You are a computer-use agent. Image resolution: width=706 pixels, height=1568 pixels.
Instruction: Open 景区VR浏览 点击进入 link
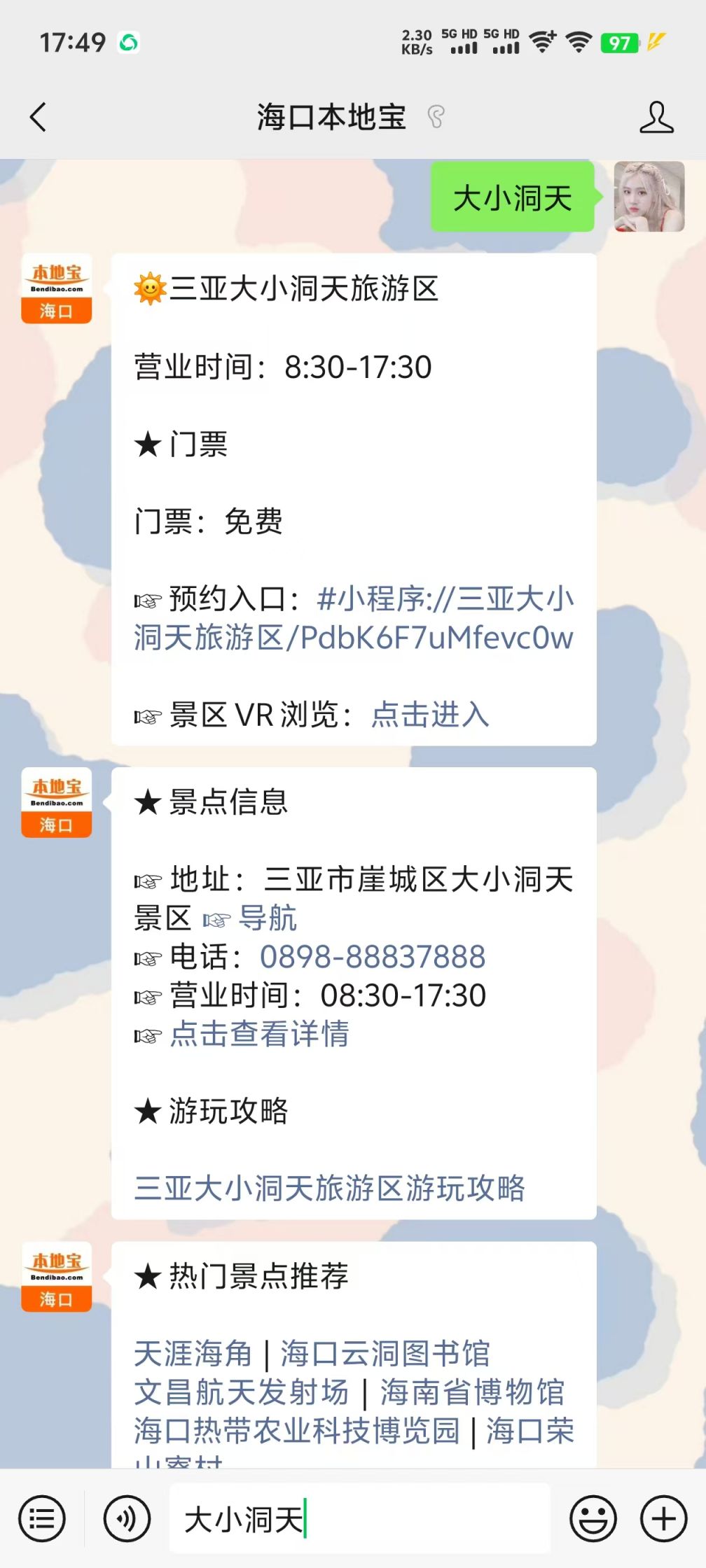429,715
